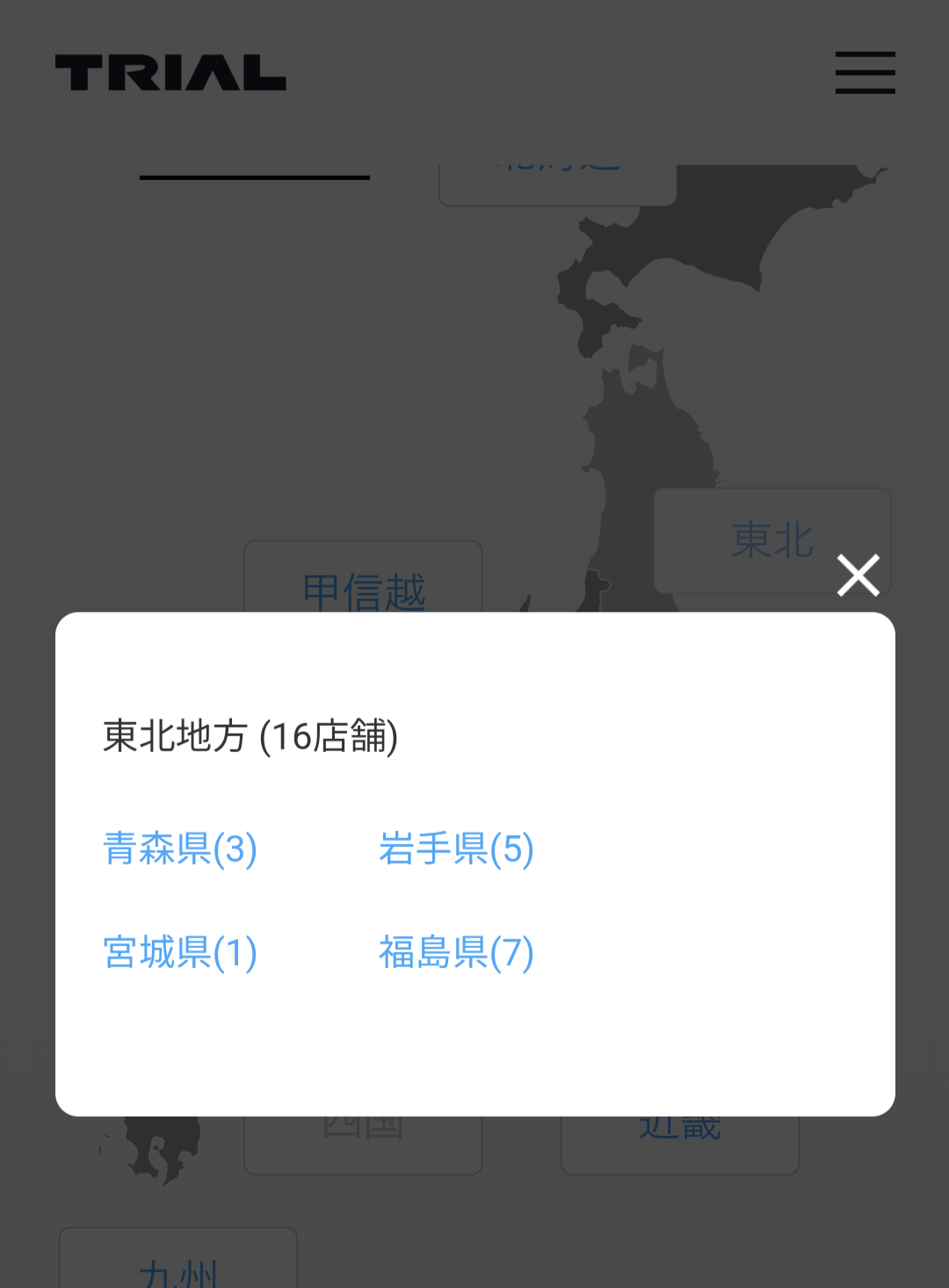View stores in 宮城県(1)

[x=180, y=952]
